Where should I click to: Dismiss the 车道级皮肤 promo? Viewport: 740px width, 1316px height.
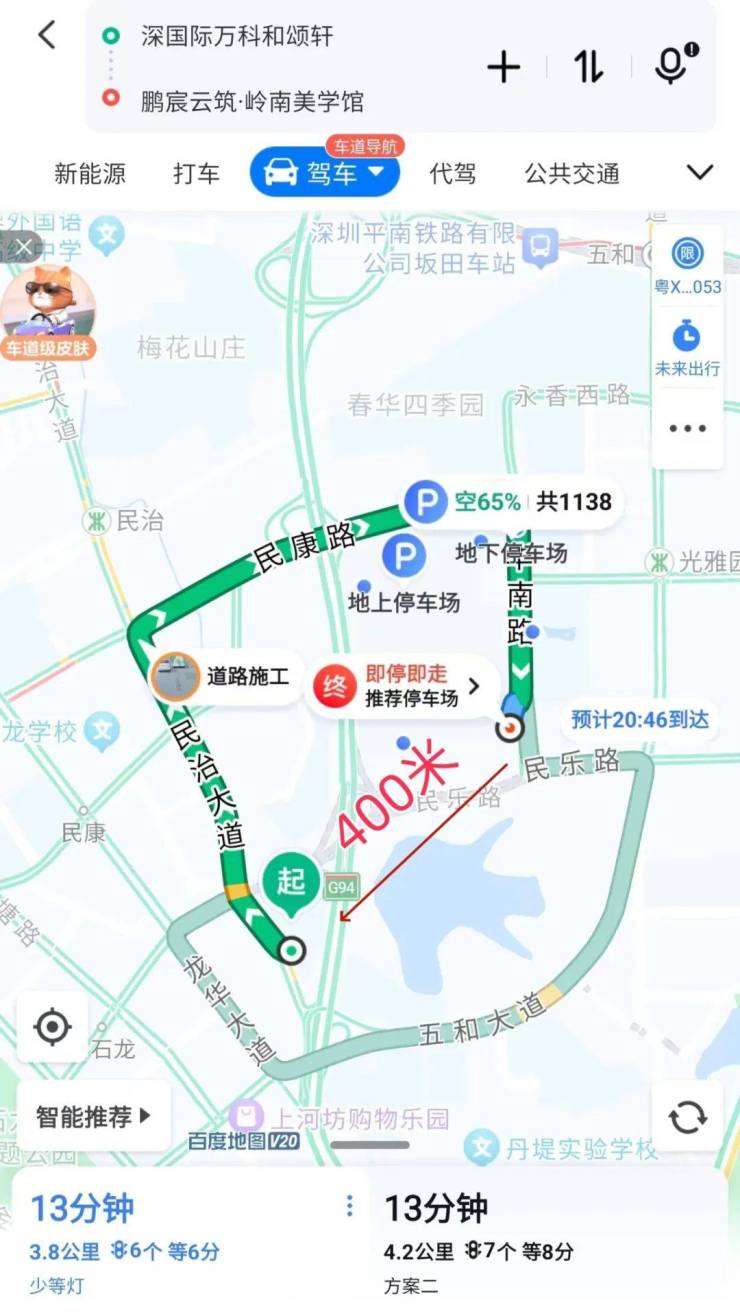coord(23,246)
